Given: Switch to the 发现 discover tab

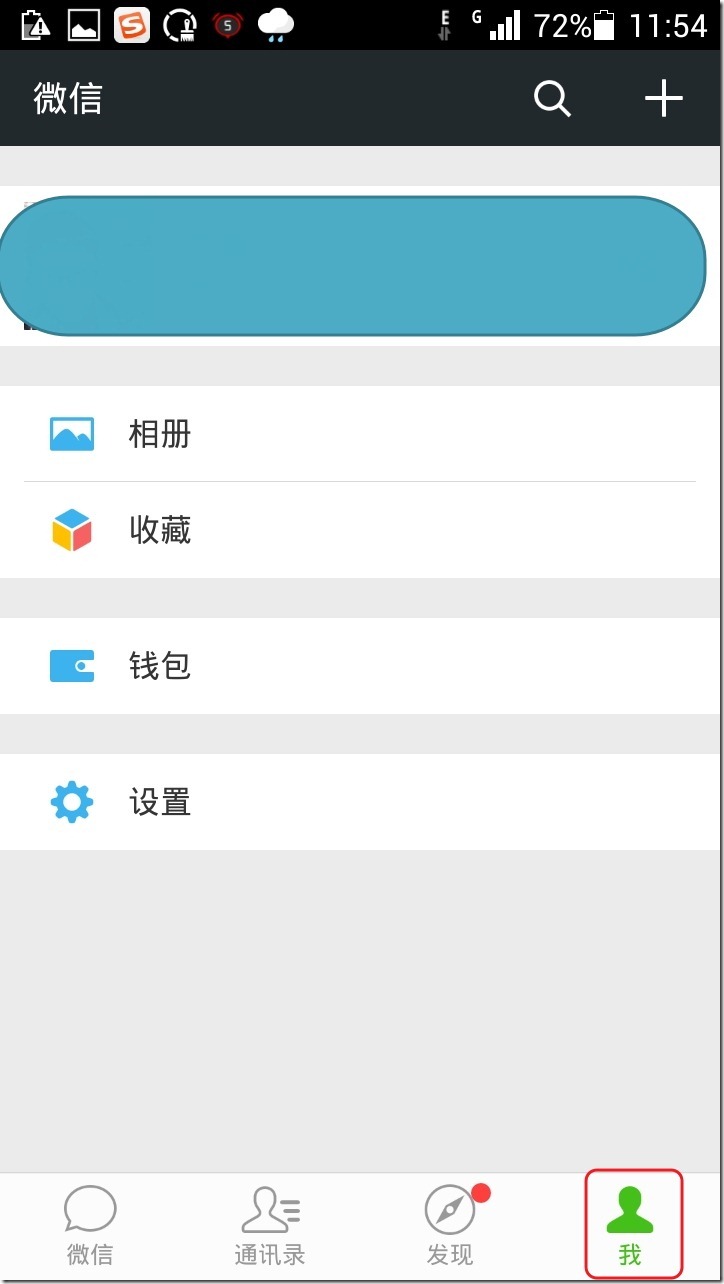Looking at the screenshot, I should pos(450,1226).
